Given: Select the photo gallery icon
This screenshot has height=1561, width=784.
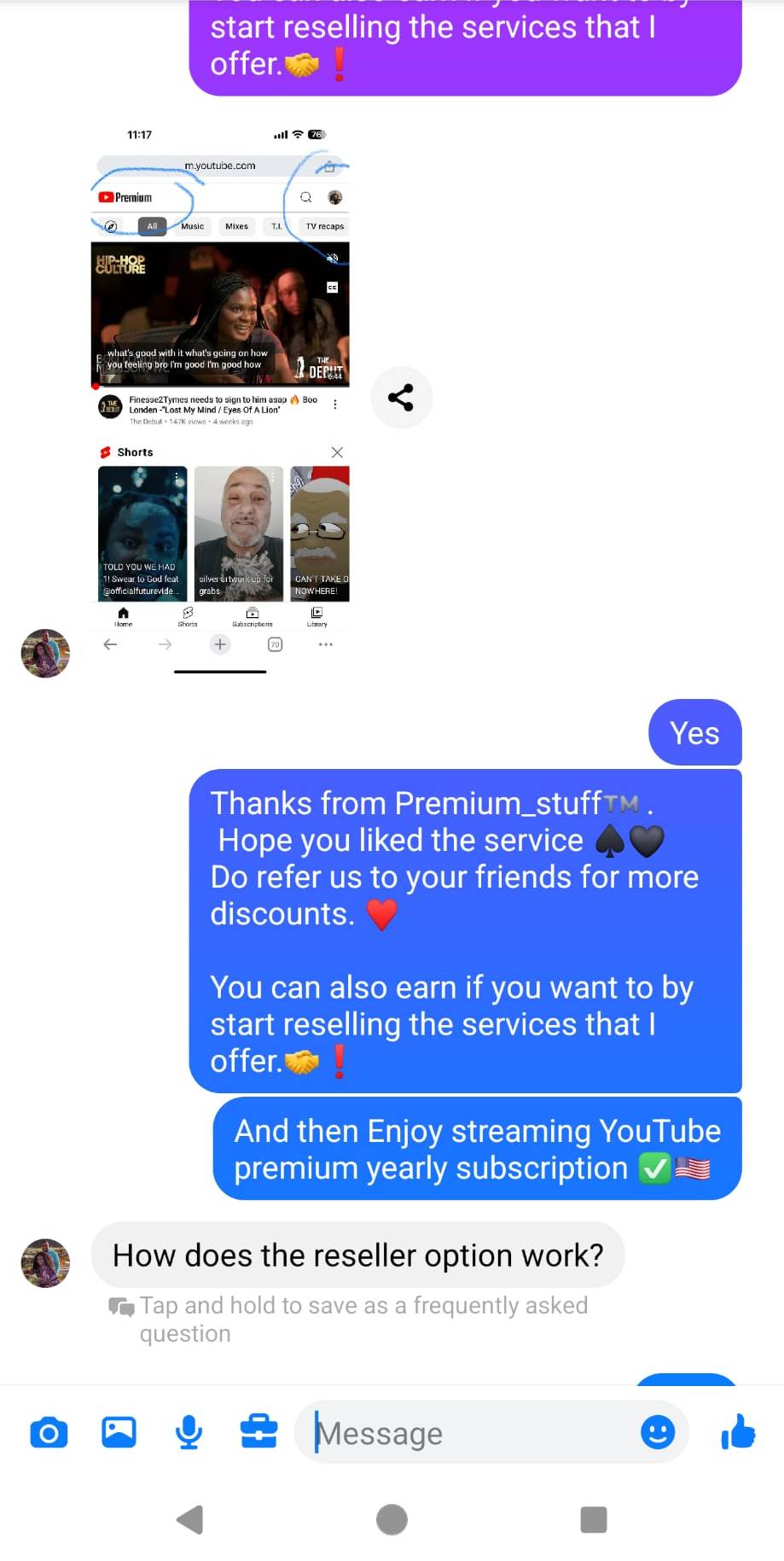Looking at the screenshot, I should [x=119, y=1432].
